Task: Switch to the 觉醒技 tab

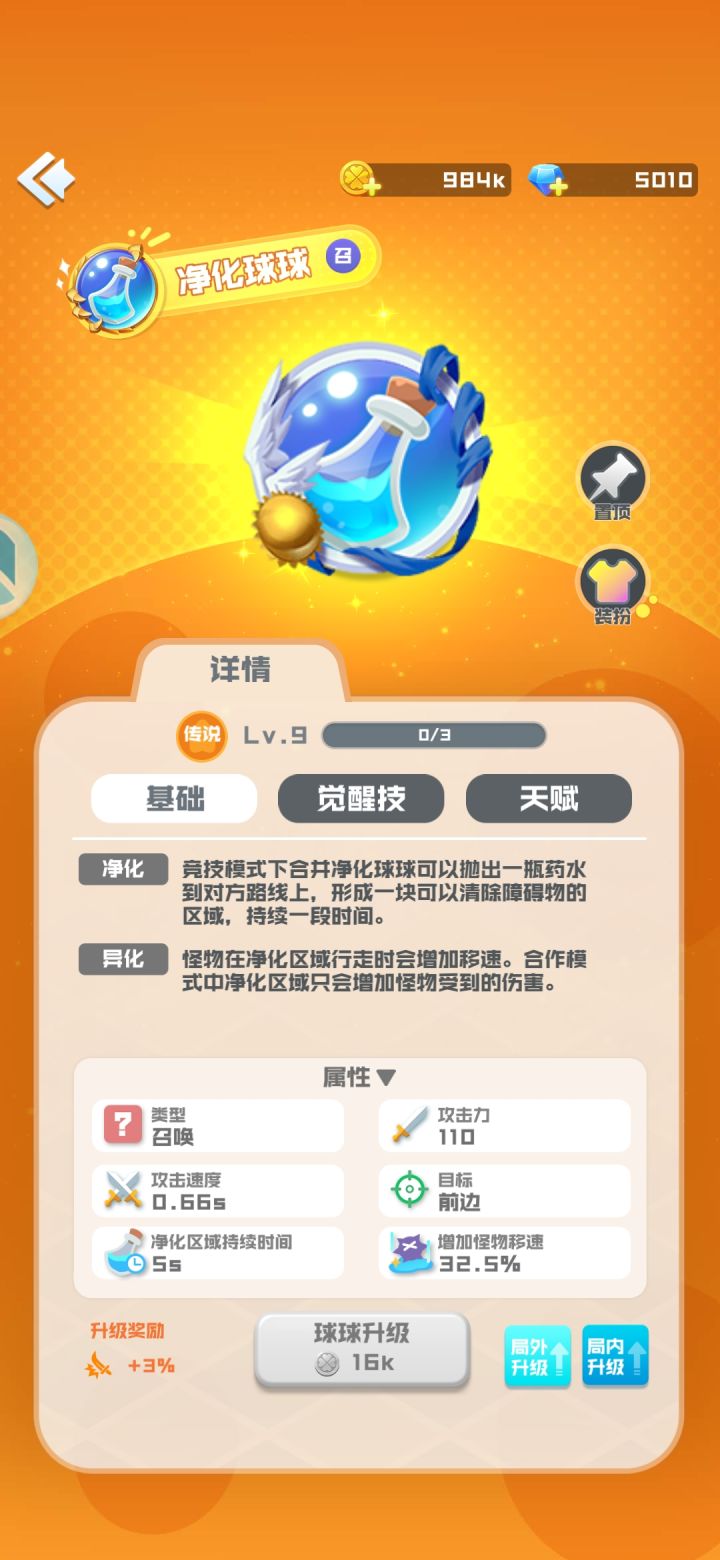Action: [x=361, y=798]
